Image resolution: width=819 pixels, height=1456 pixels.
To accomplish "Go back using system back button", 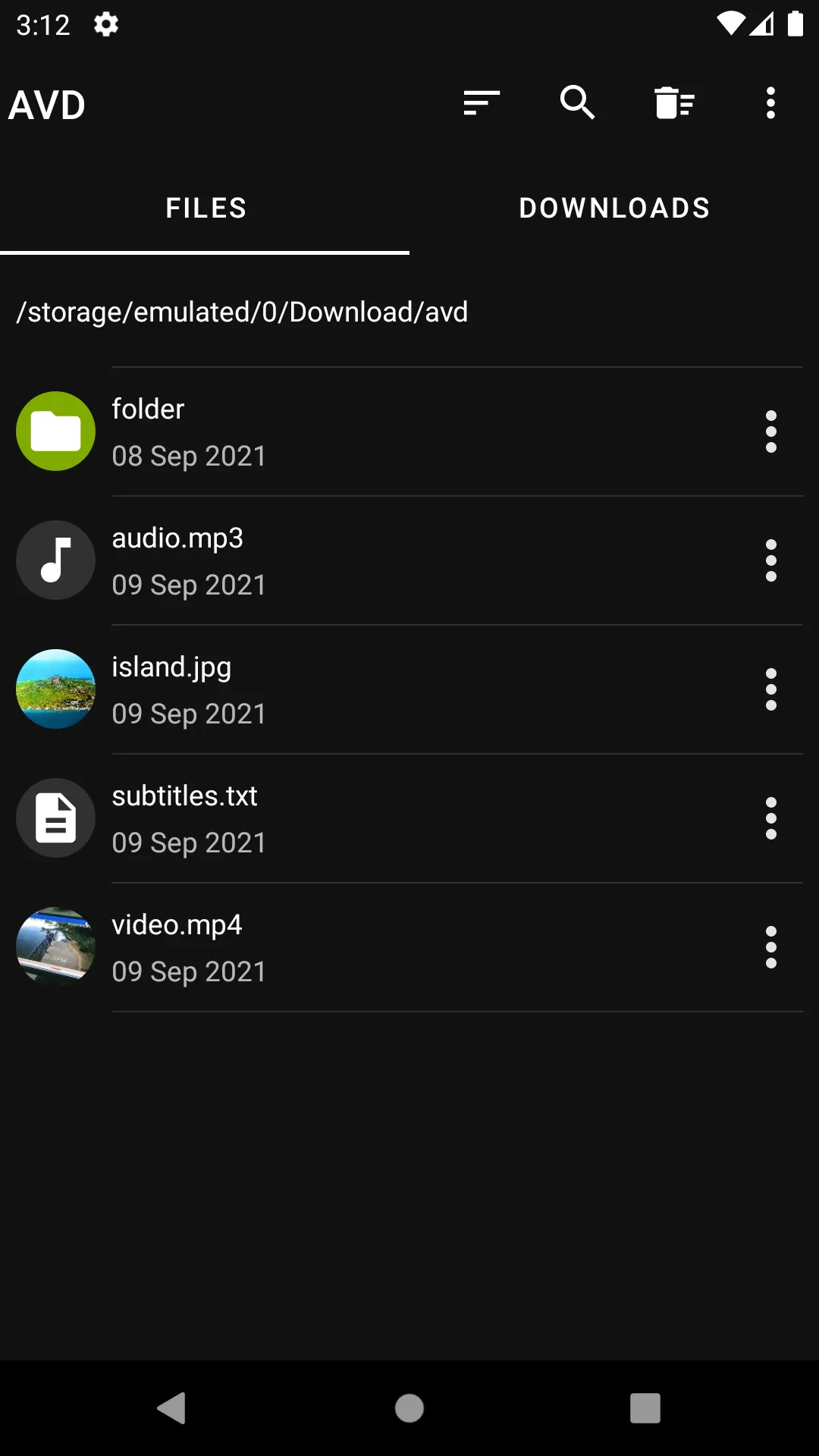I will [x=172, y=1408].
